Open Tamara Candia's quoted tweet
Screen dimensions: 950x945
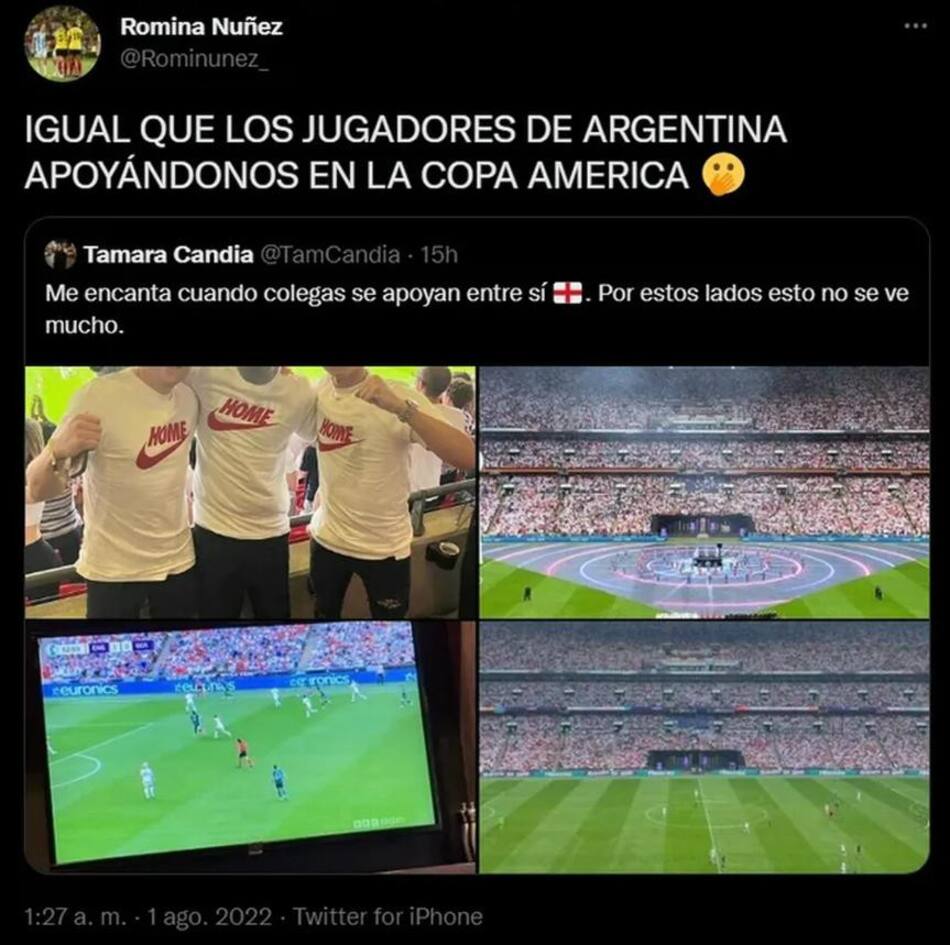click(x=478, y=295)
